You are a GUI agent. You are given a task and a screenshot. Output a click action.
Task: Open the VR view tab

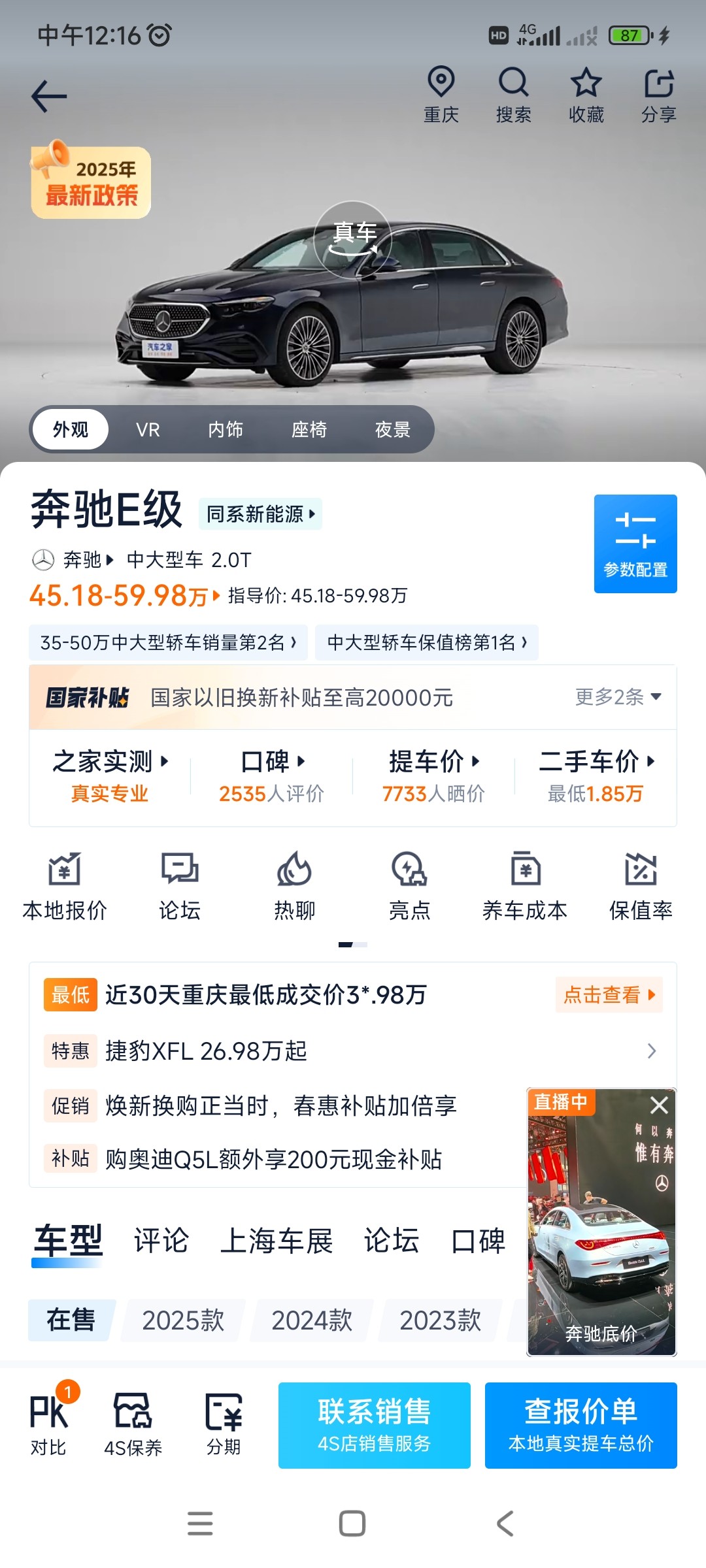coord(148,429)
